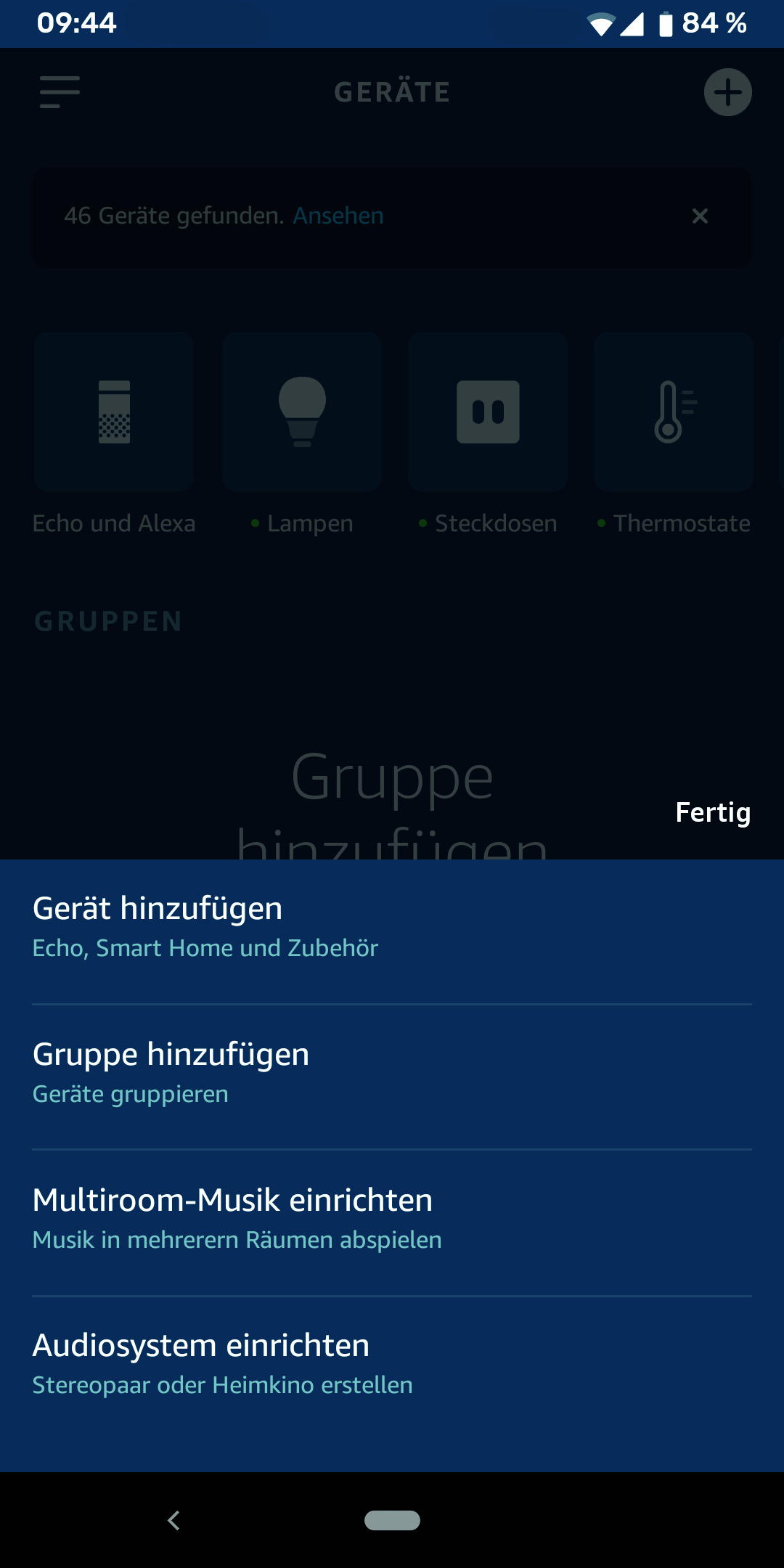Tap the home pill in navigation bar
The height and width of the screenshot is (1568, 784).
point(392,1520)
